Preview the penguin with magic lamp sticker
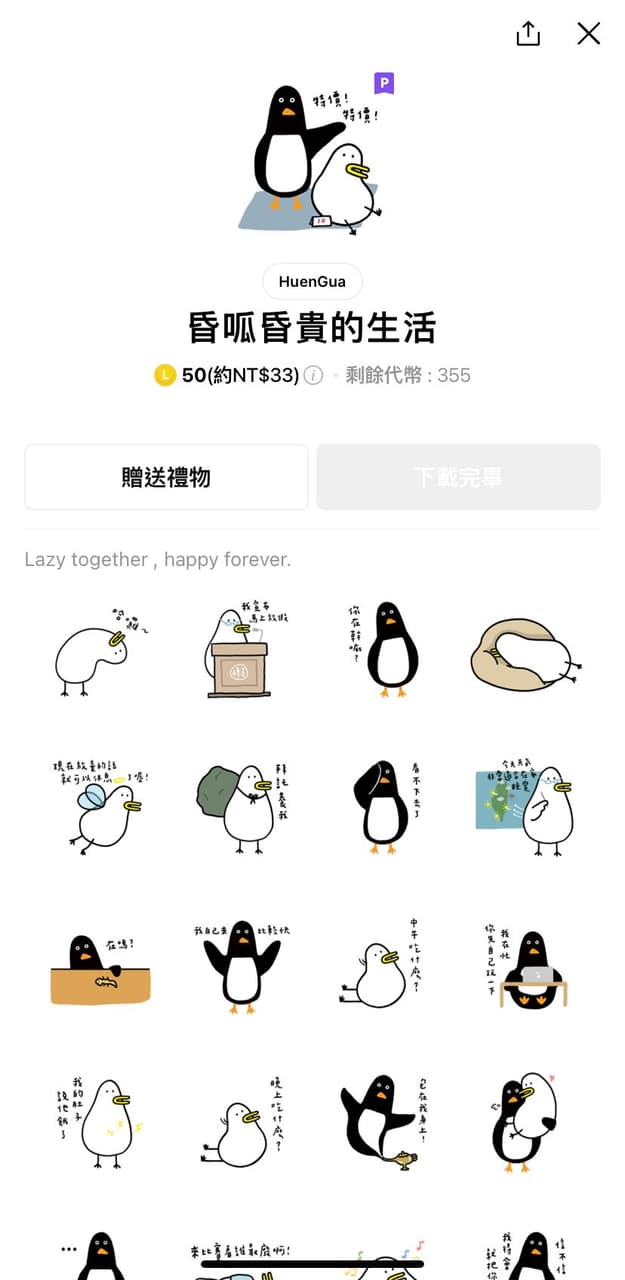625x1280 pixels. pyautogui.click(x=380, y=1120)
